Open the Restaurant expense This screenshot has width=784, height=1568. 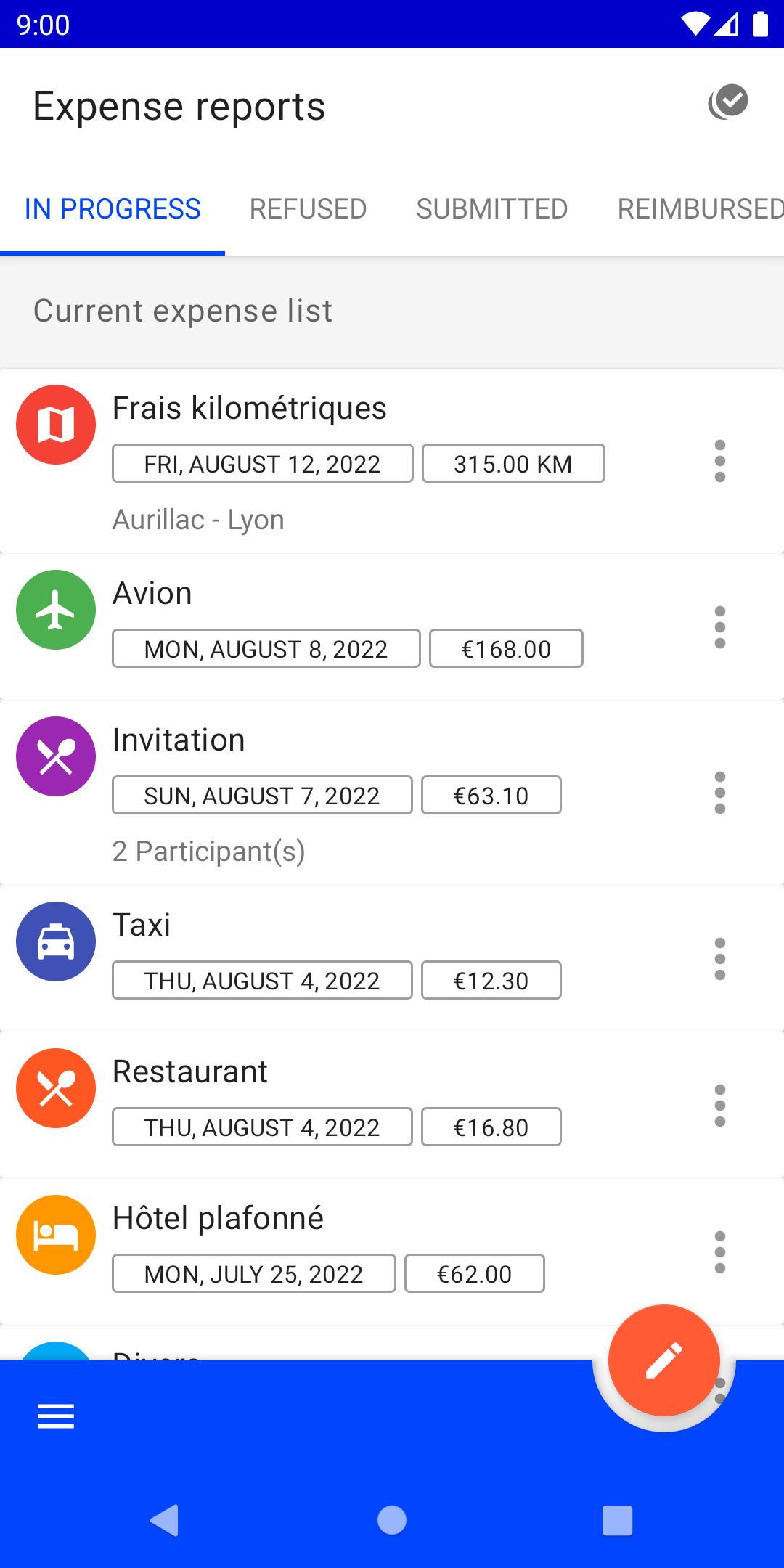(392, 1106)
